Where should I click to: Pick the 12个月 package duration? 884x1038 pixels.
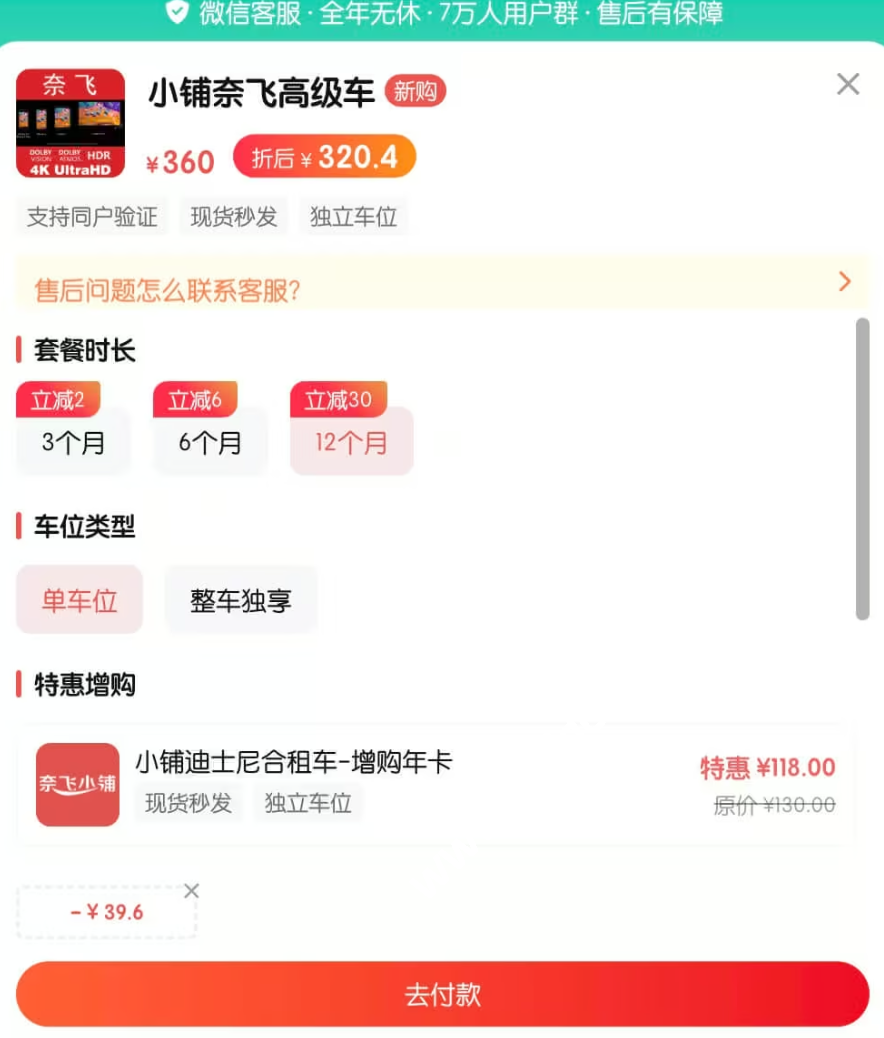[351, 442]
